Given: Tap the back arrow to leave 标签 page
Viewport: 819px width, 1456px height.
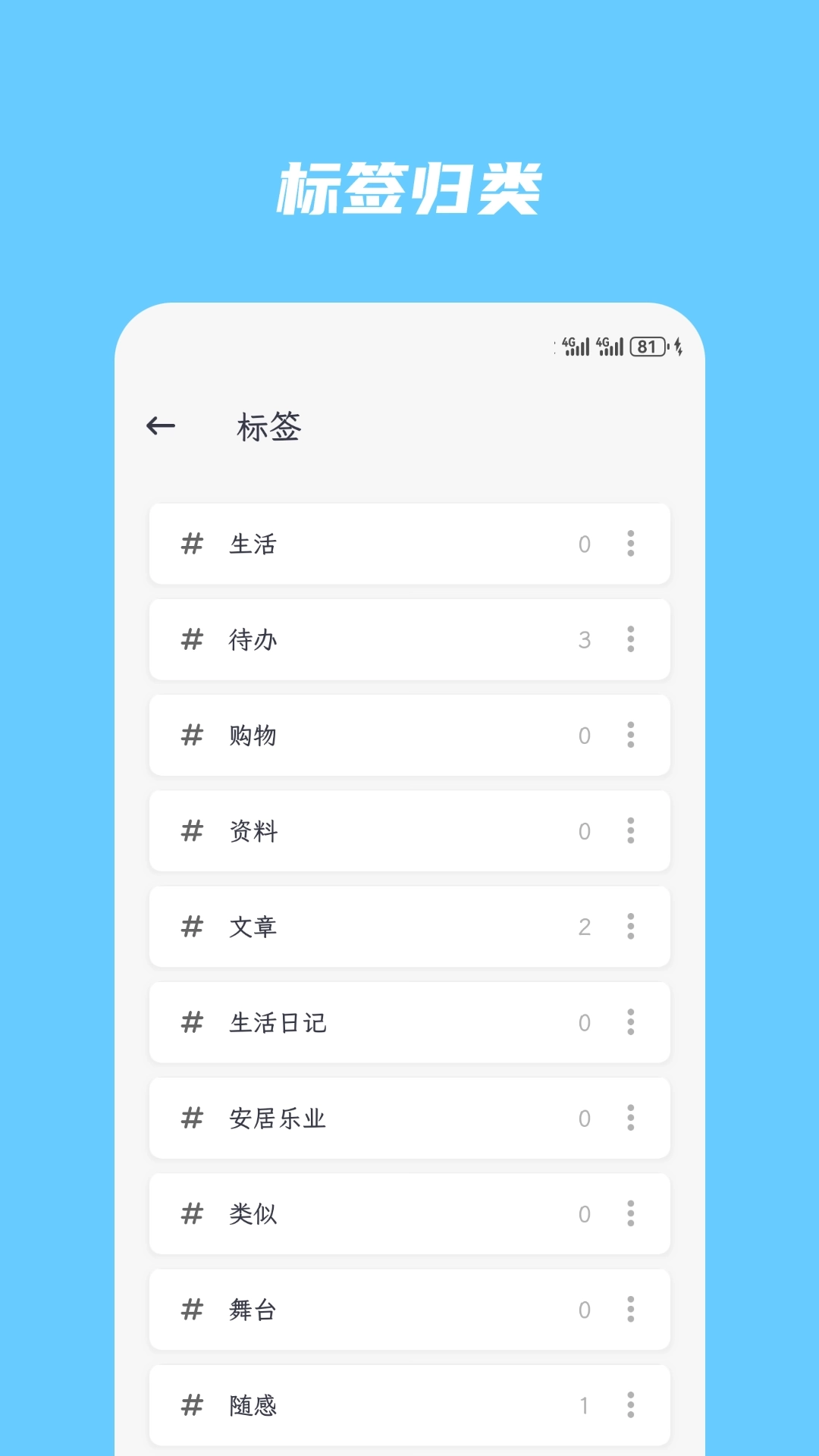Looking at the screenshot, I should click(x=161, y=426).
